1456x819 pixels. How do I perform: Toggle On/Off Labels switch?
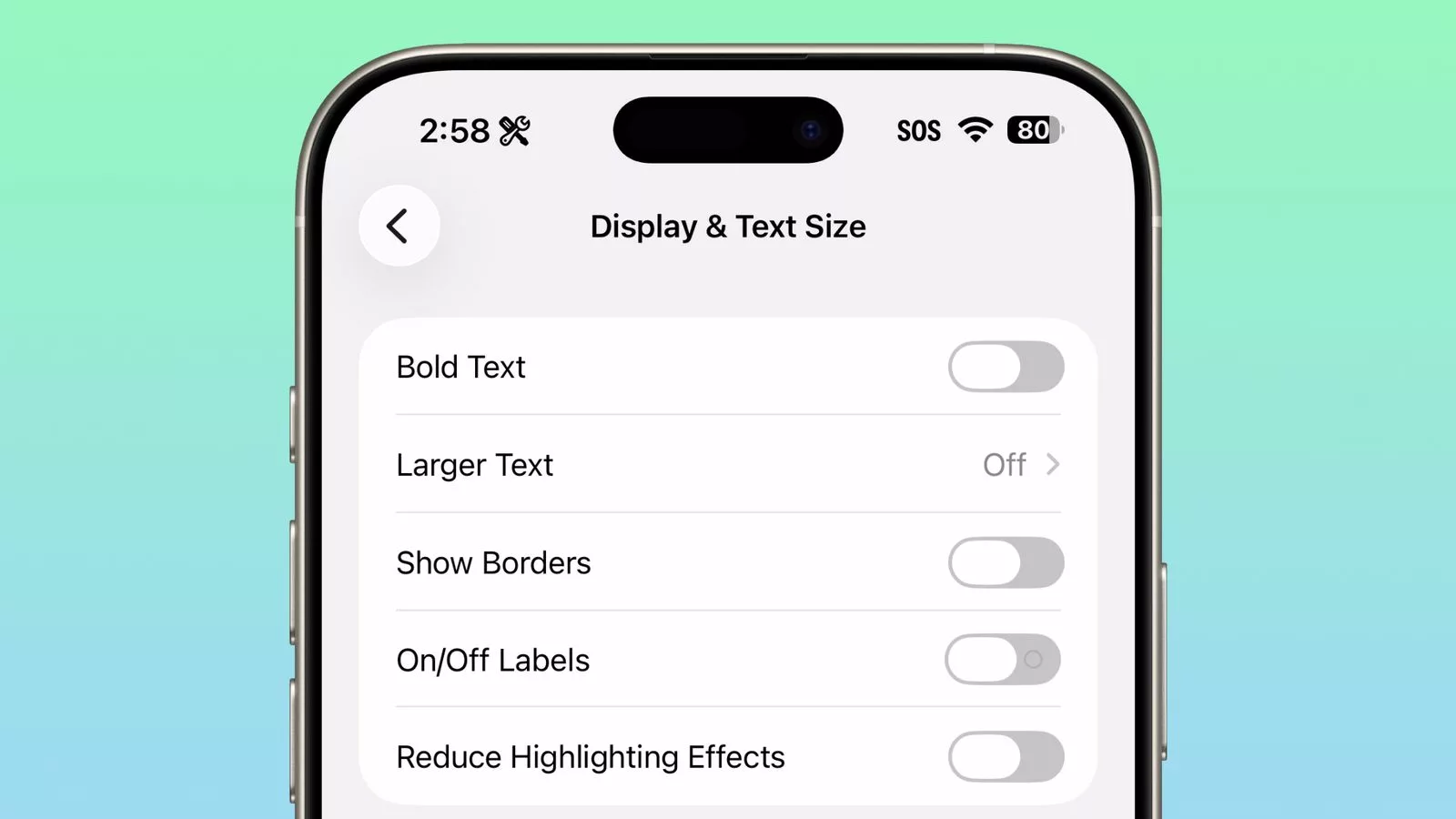coord(1003,660)
